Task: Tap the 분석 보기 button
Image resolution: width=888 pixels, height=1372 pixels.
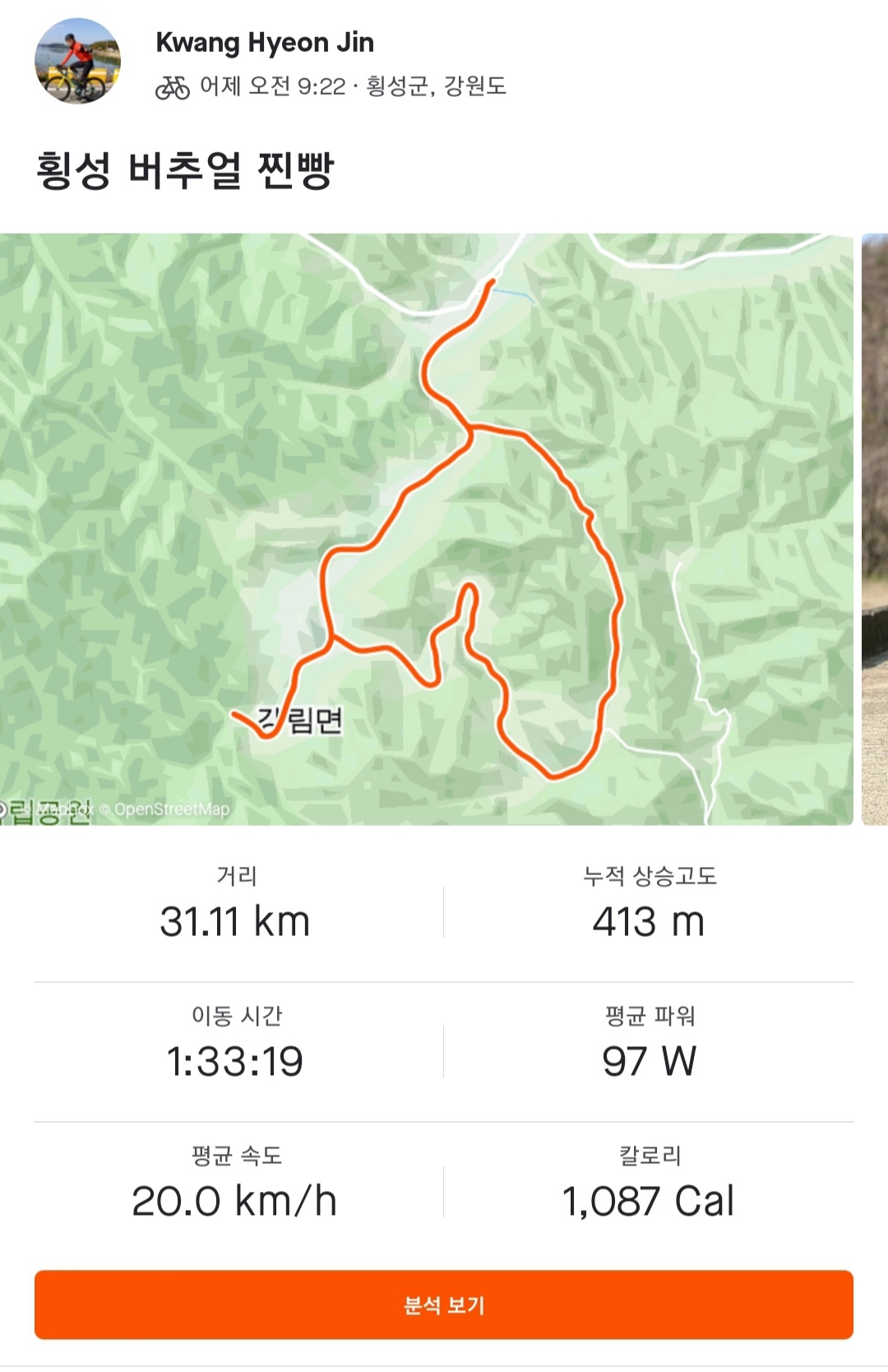Action: [443, 1305]
